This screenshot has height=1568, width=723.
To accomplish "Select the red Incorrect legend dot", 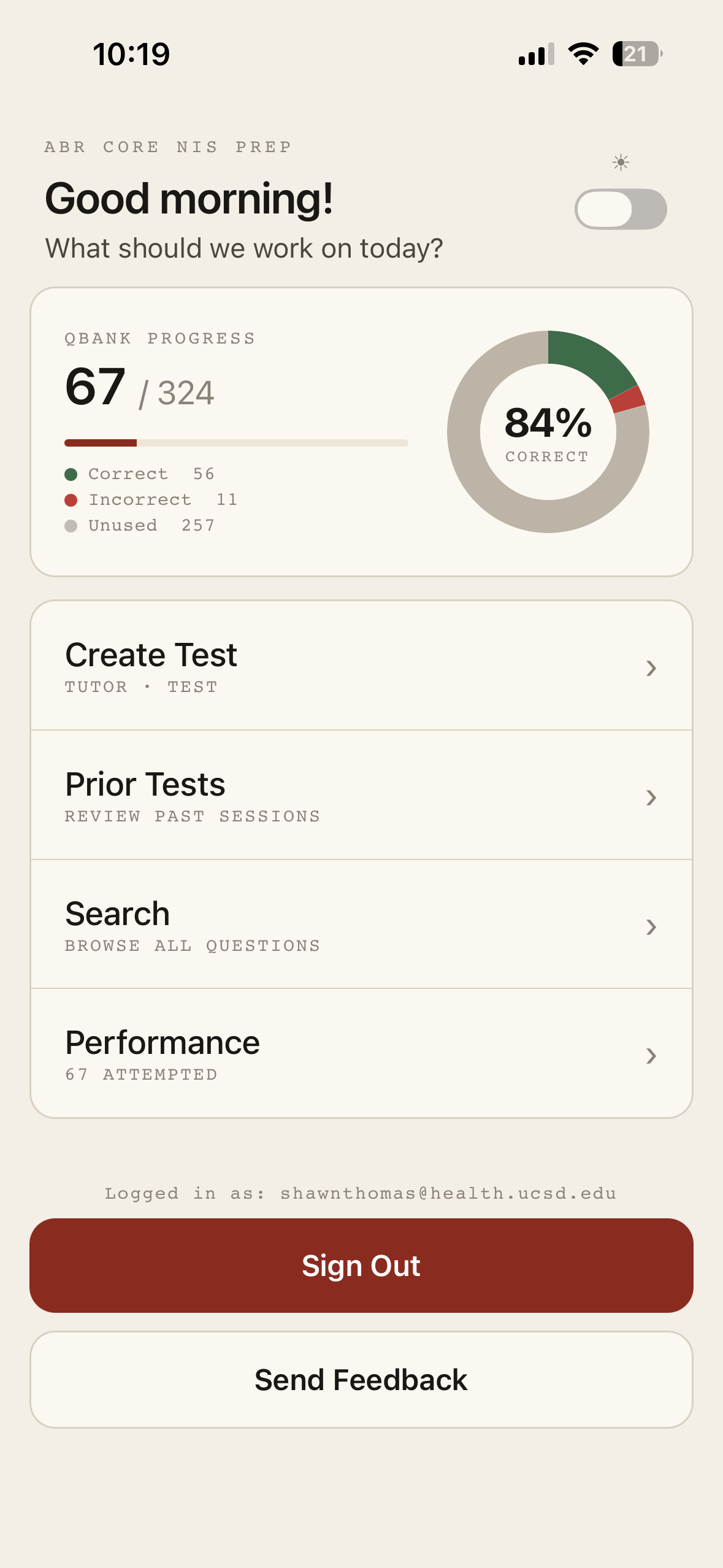I will [x=72, y=499].
